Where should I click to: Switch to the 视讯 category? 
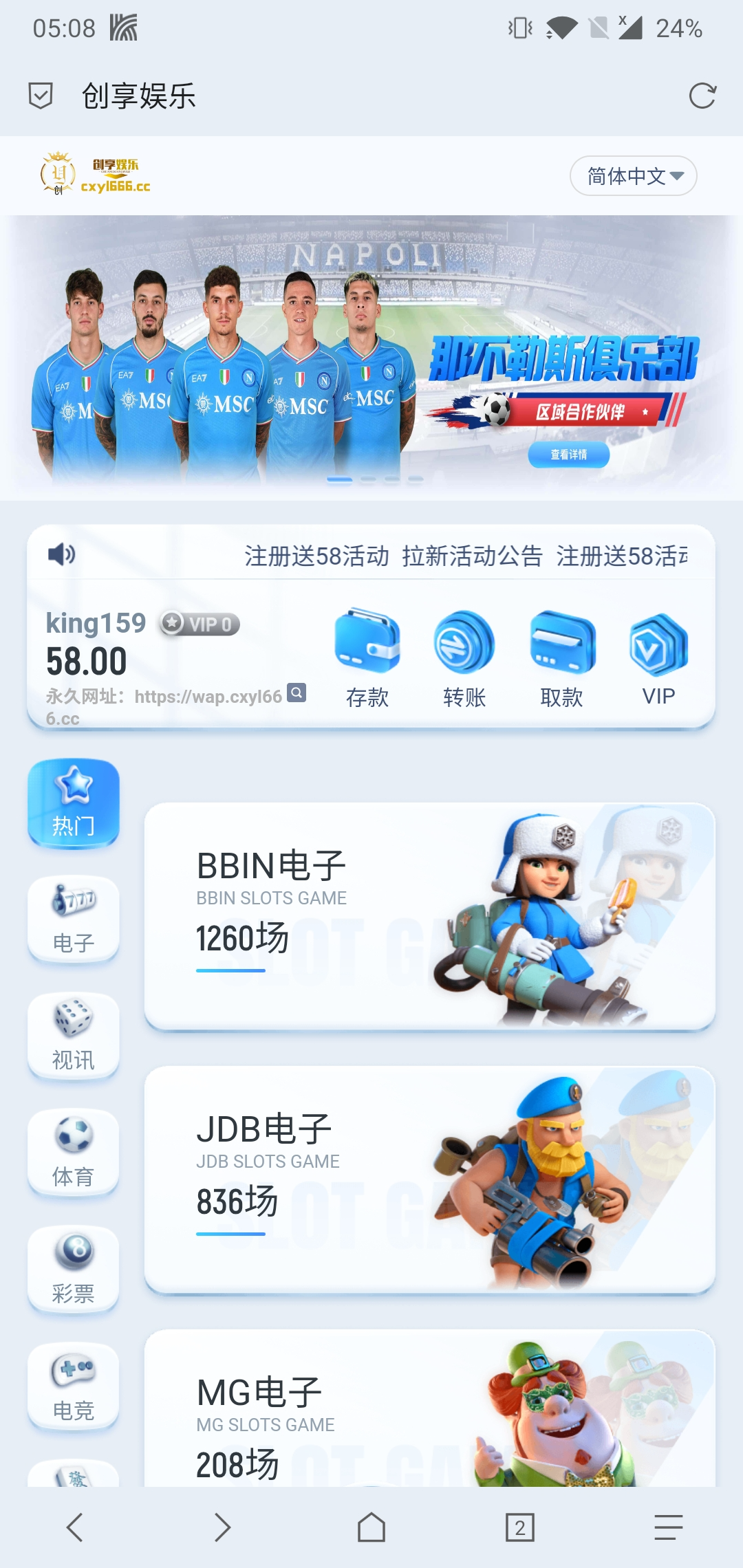[74, 1036]
